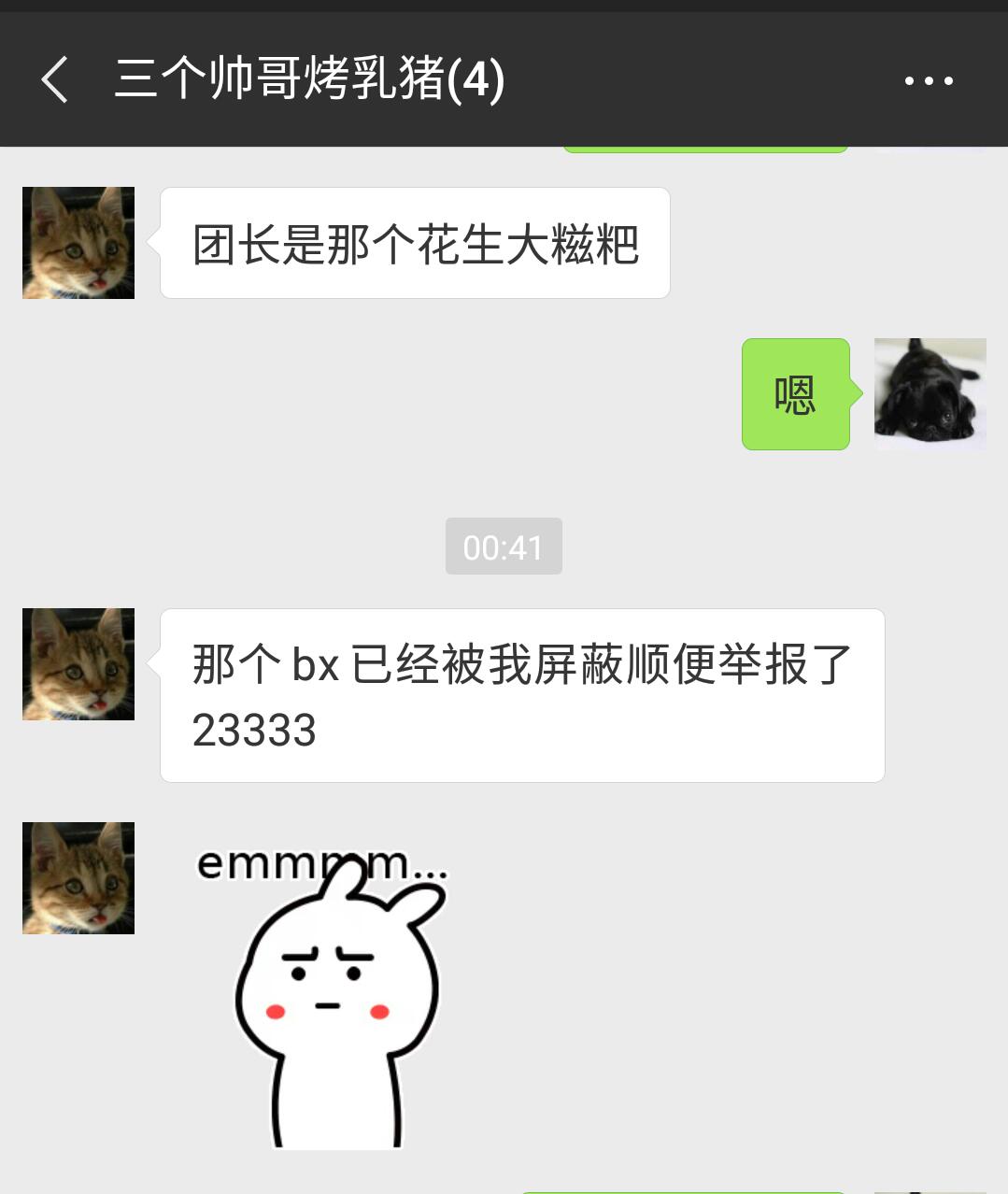The image size is (1008, 1194).
Task: Open the black puppy avatar profile
Action: pyautogui.click(x=930, y=394)
